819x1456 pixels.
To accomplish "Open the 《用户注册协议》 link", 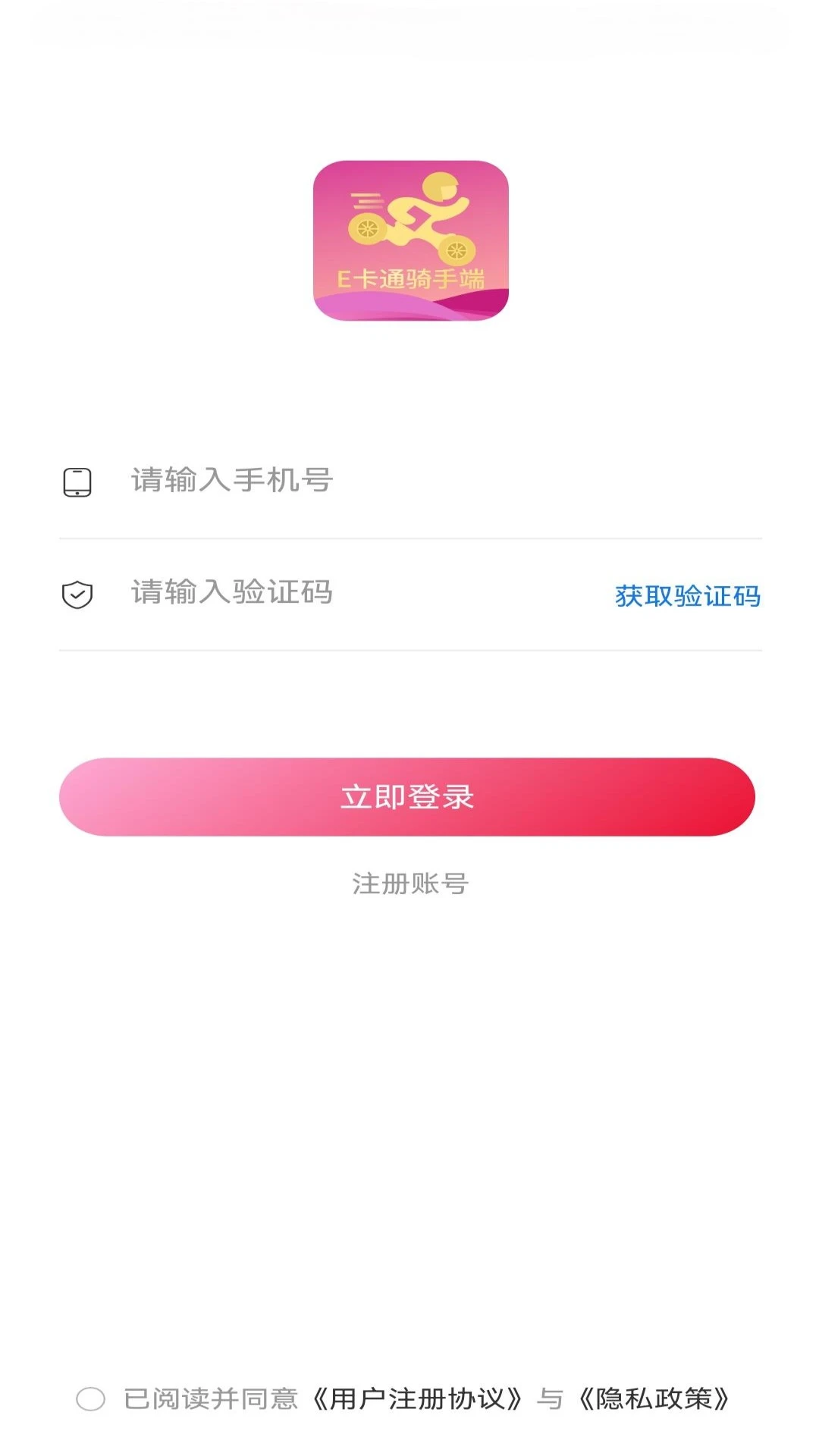I will click(x=417, y=1399).
